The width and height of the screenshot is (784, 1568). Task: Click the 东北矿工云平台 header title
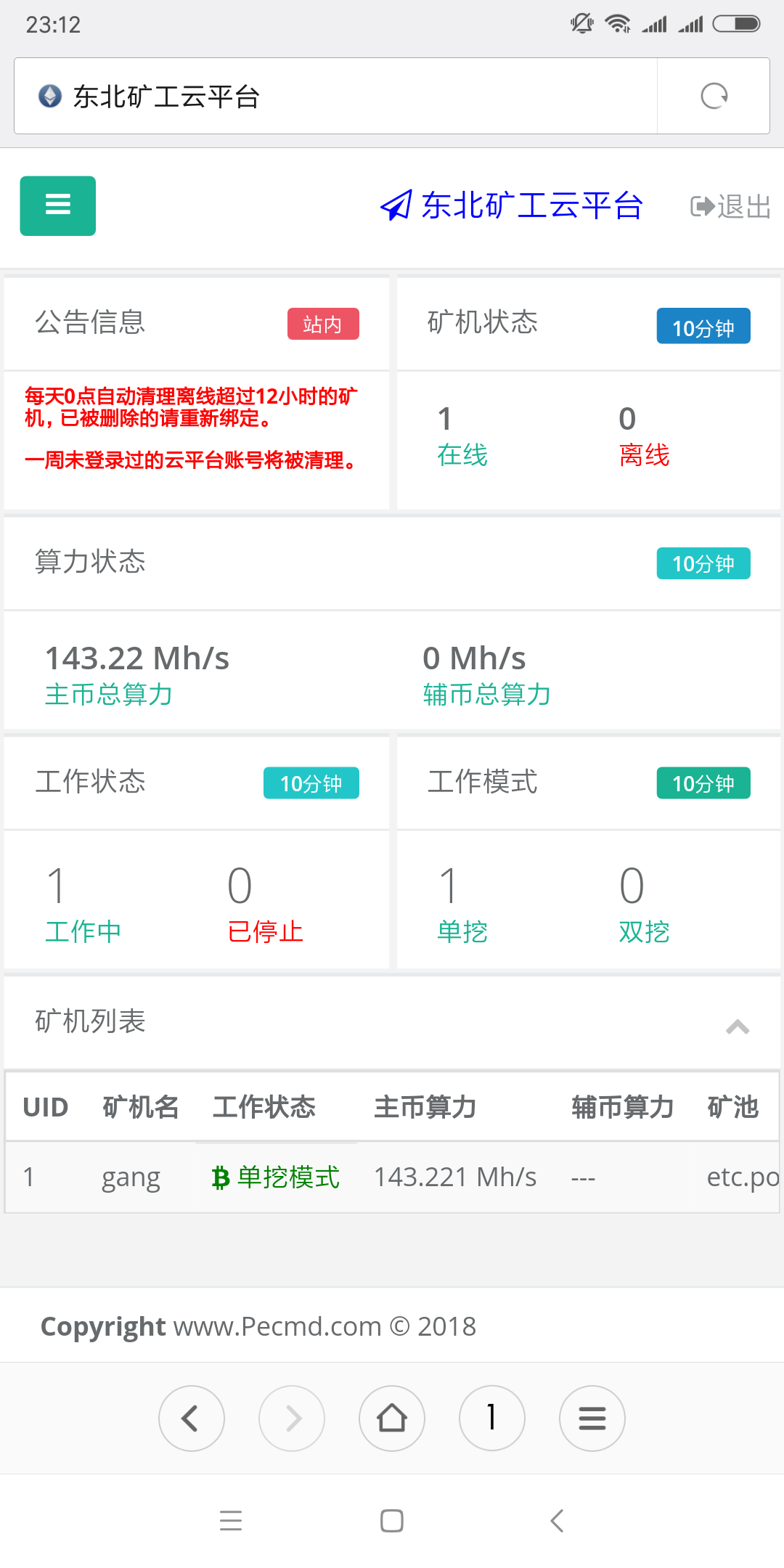532,206
